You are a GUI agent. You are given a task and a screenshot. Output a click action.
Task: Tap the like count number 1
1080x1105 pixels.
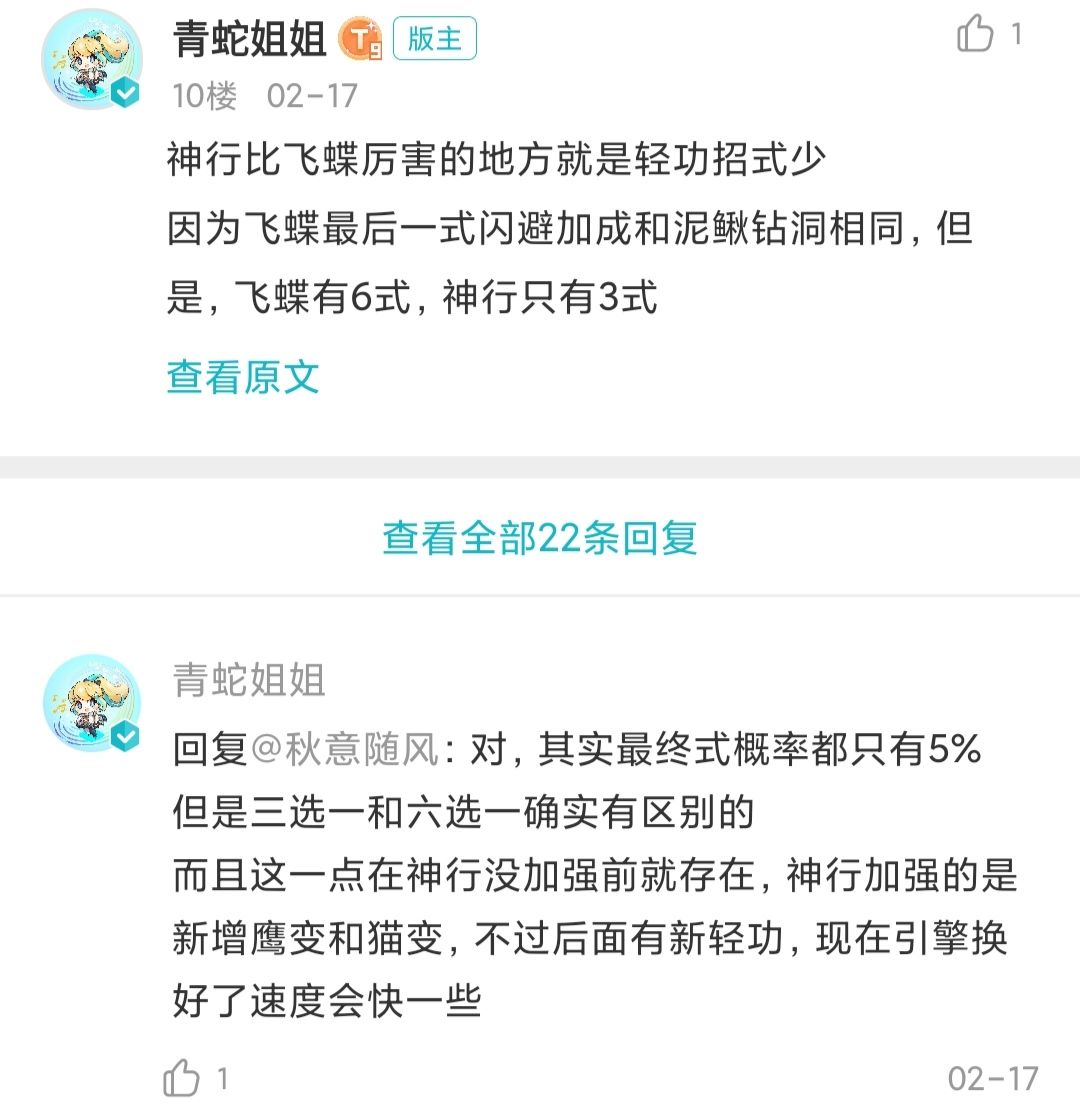[x=1019, y=35]
